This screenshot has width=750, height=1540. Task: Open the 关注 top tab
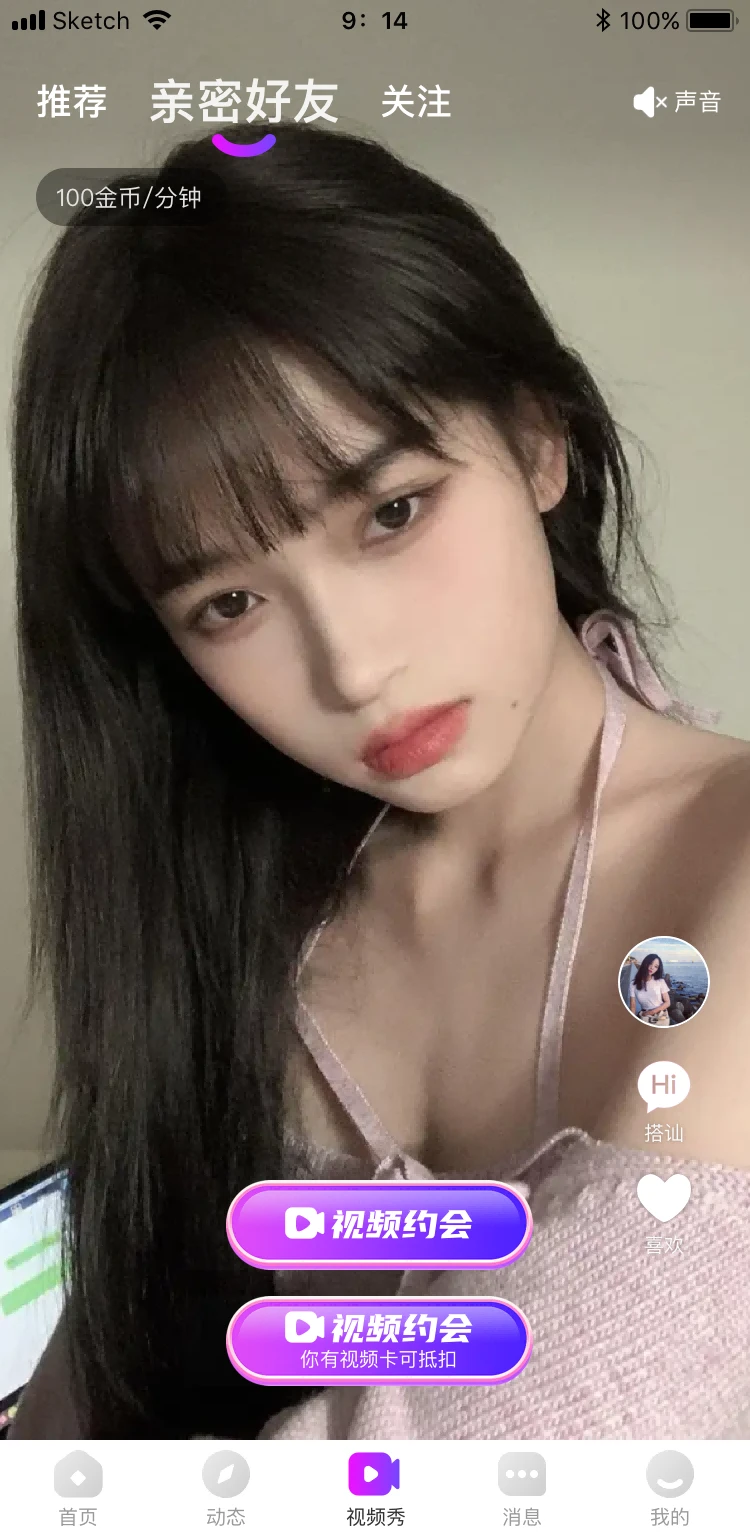(416, 102)
